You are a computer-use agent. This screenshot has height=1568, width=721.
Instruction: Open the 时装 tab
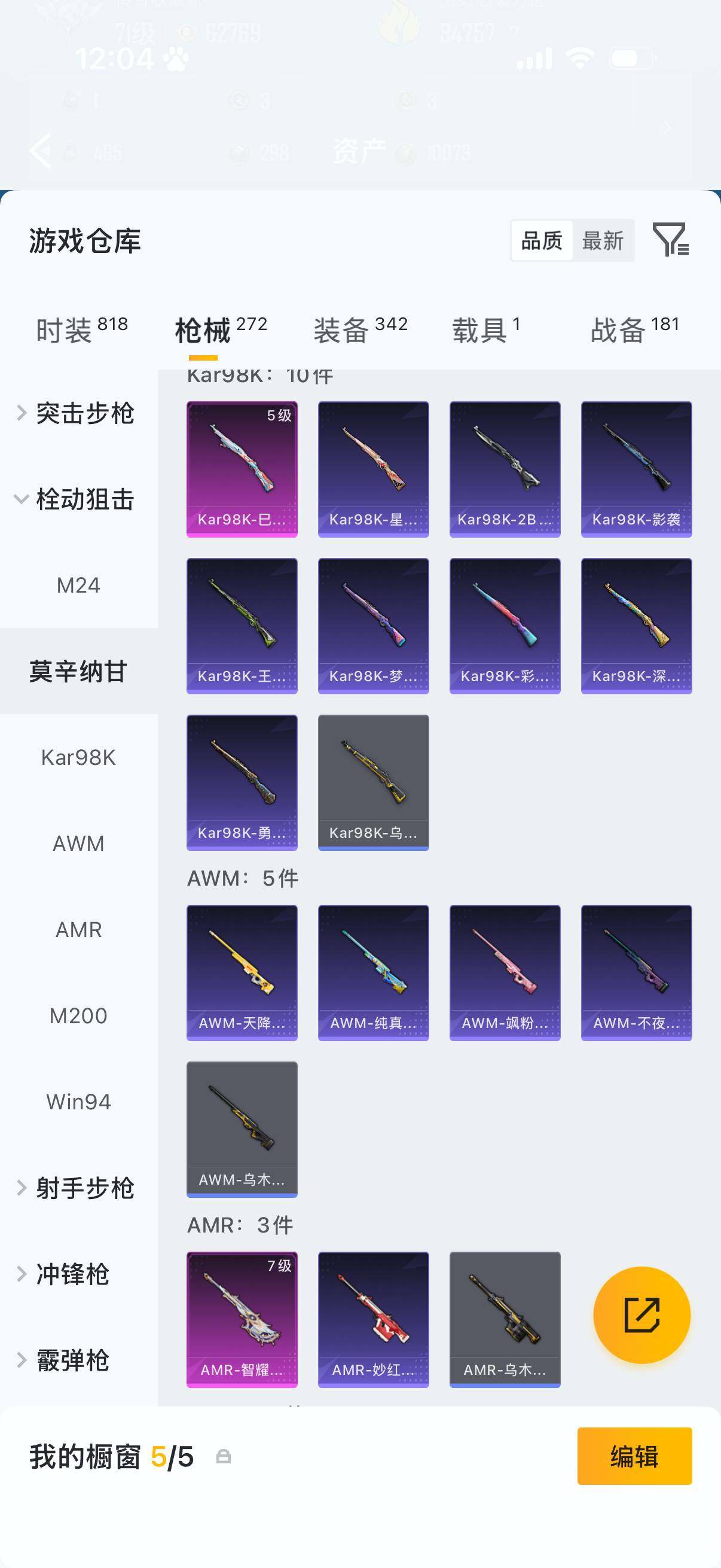pyautogui.click(x=67, y=326)
